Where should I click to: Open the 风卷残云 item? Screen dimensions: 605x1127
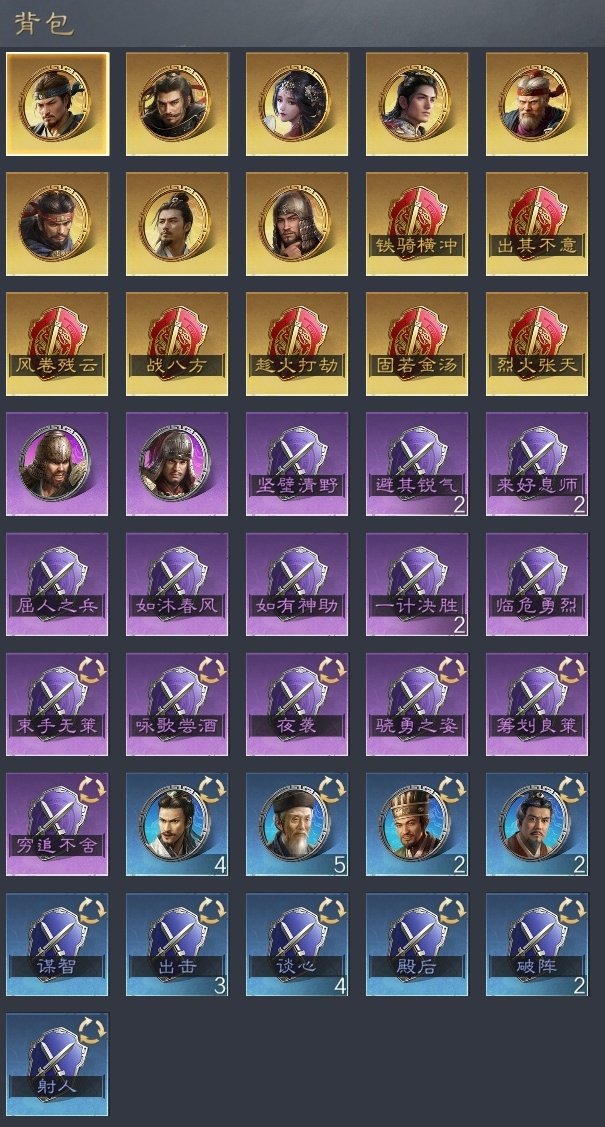57,343
